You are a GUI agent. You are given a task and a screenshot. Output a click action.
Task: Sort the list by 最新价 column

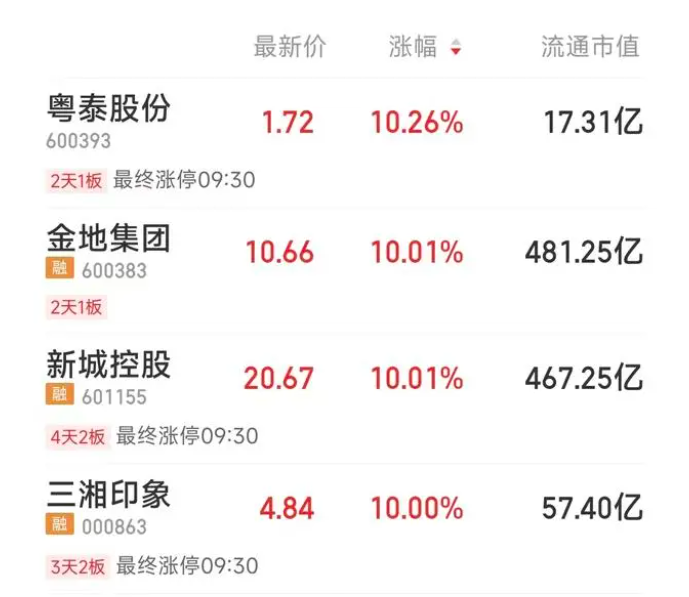click(290, 46)
